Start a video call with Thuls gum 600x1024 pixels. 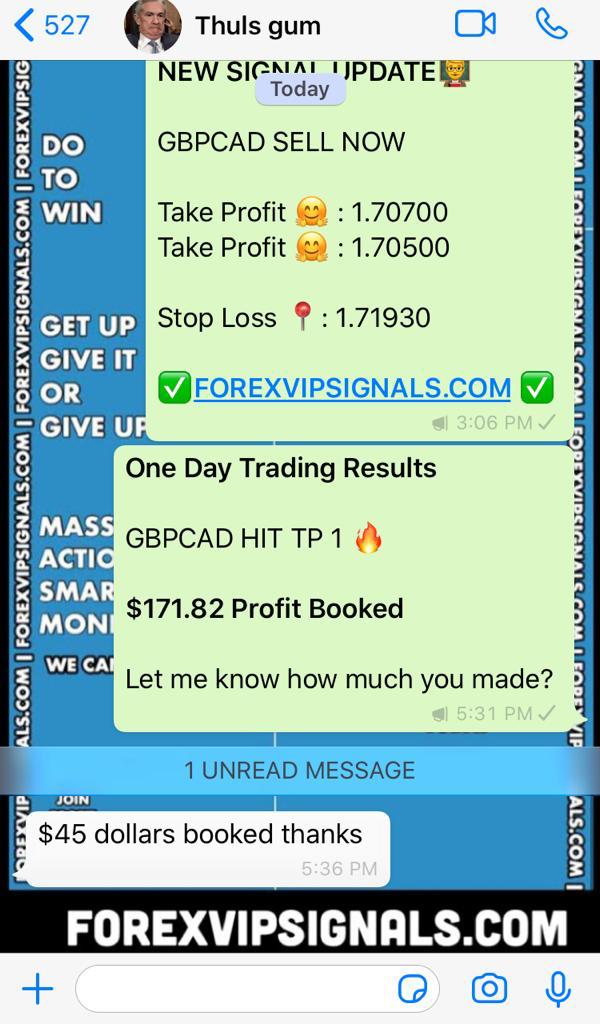pos(475,24)
